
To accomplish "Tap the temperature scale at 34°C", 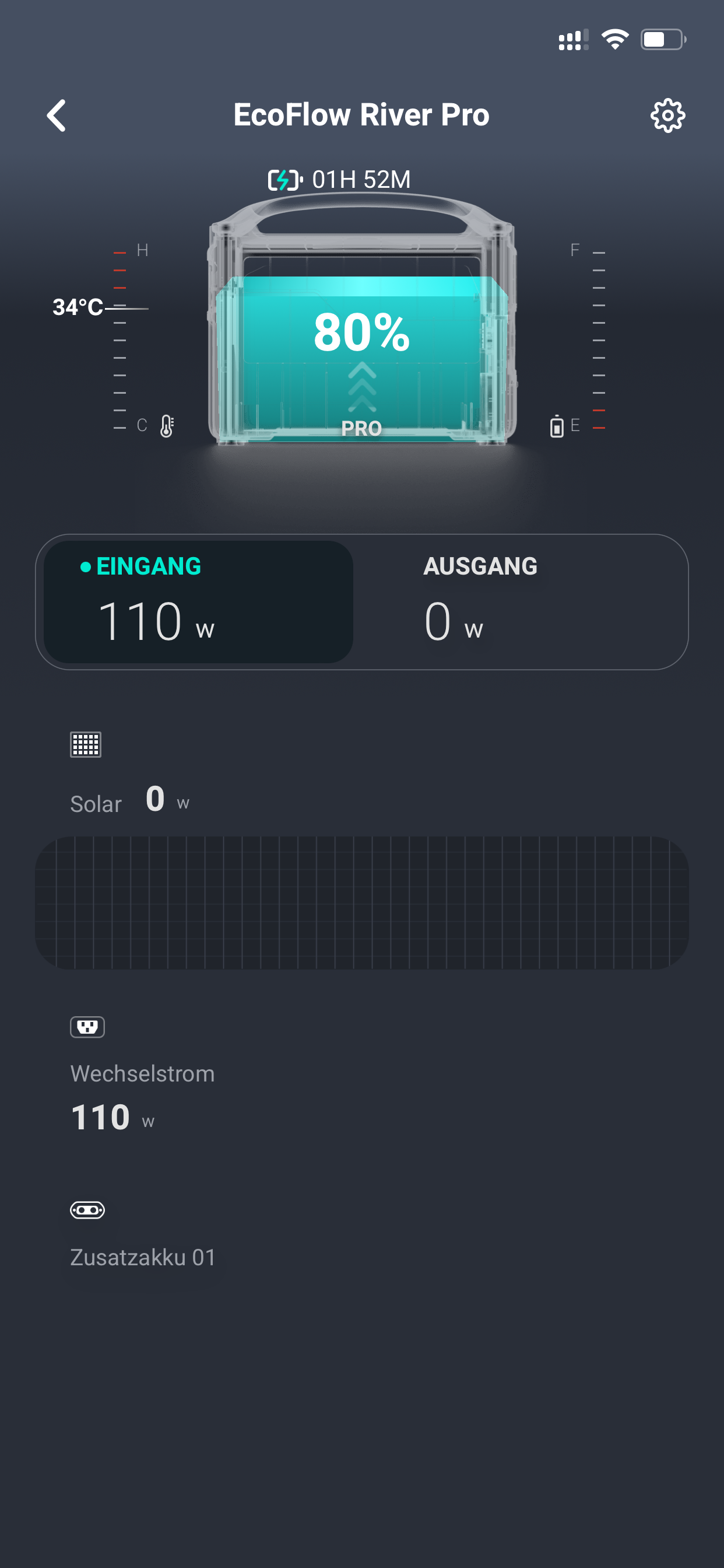I will coord(79,308).
